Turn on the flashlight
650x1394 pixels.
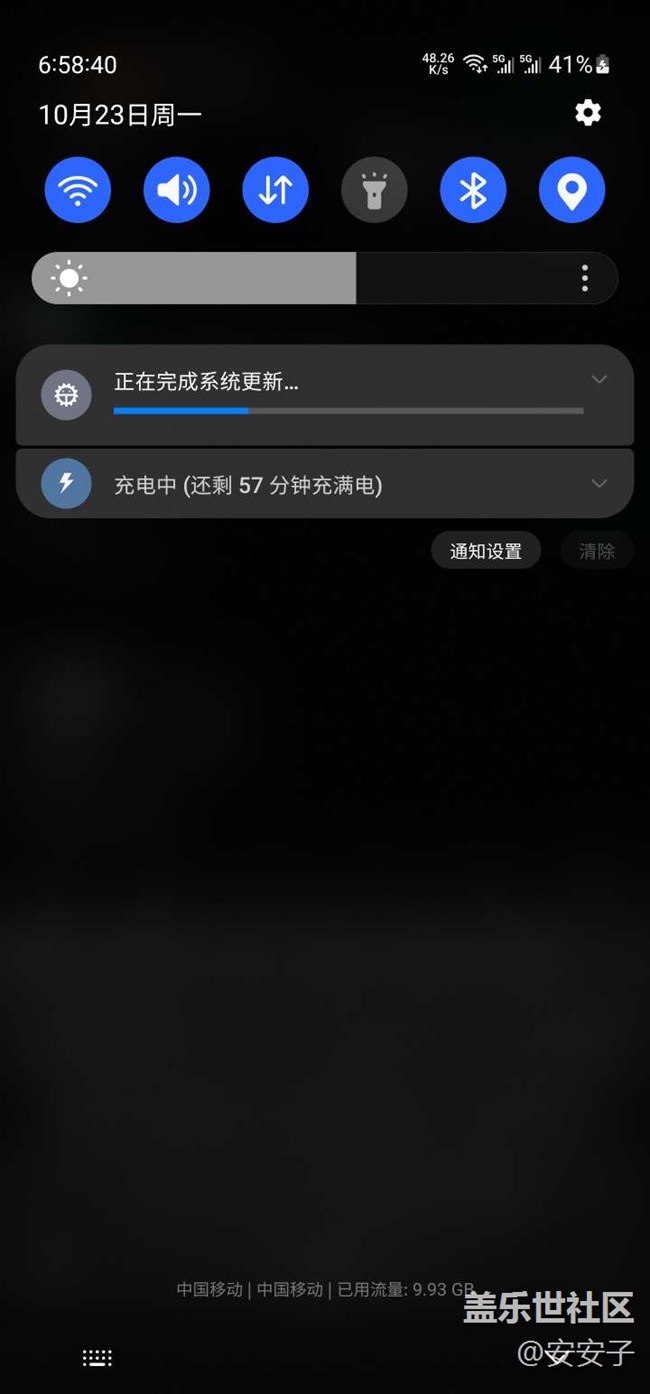coord(374,190)
